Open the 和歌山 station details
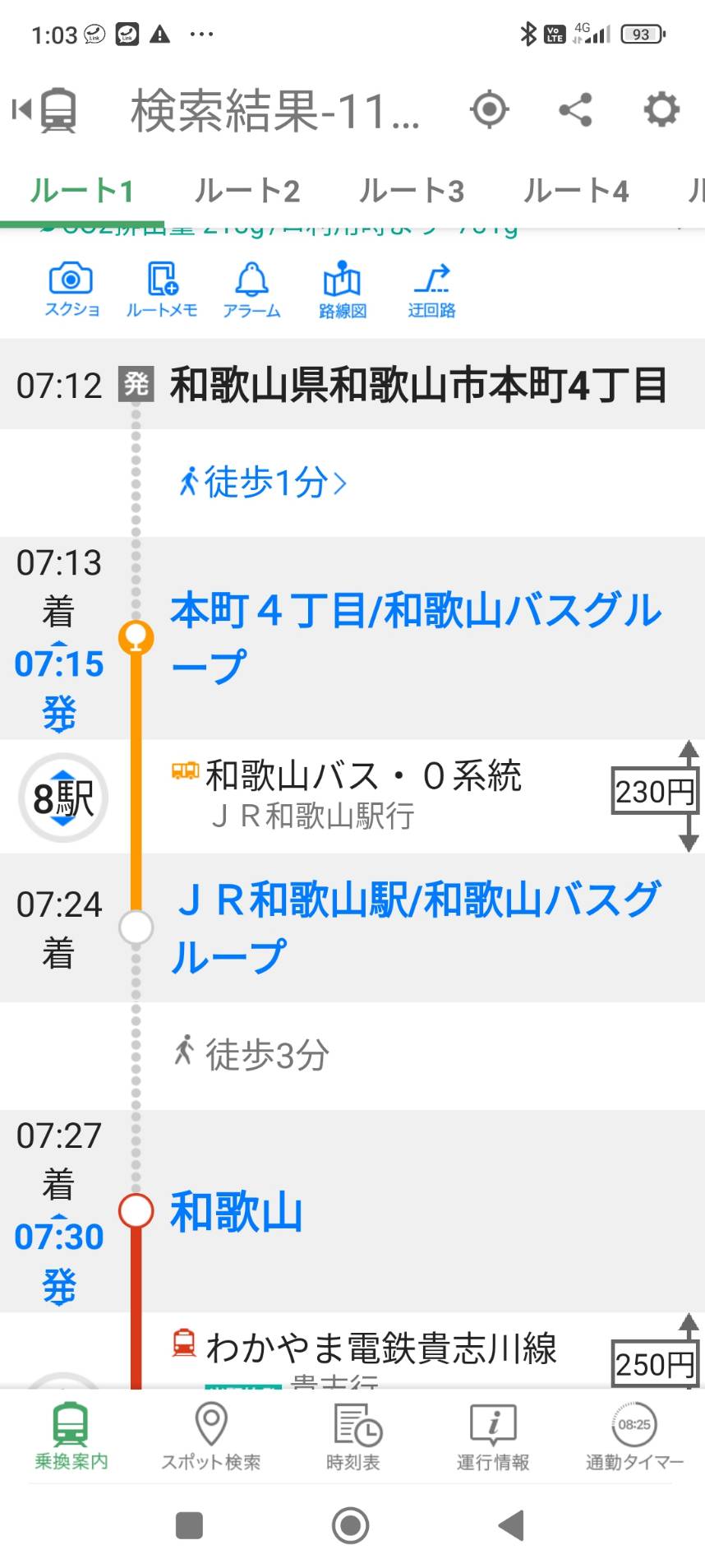The image size is (705, 1568). click(x=237, y=1212)
